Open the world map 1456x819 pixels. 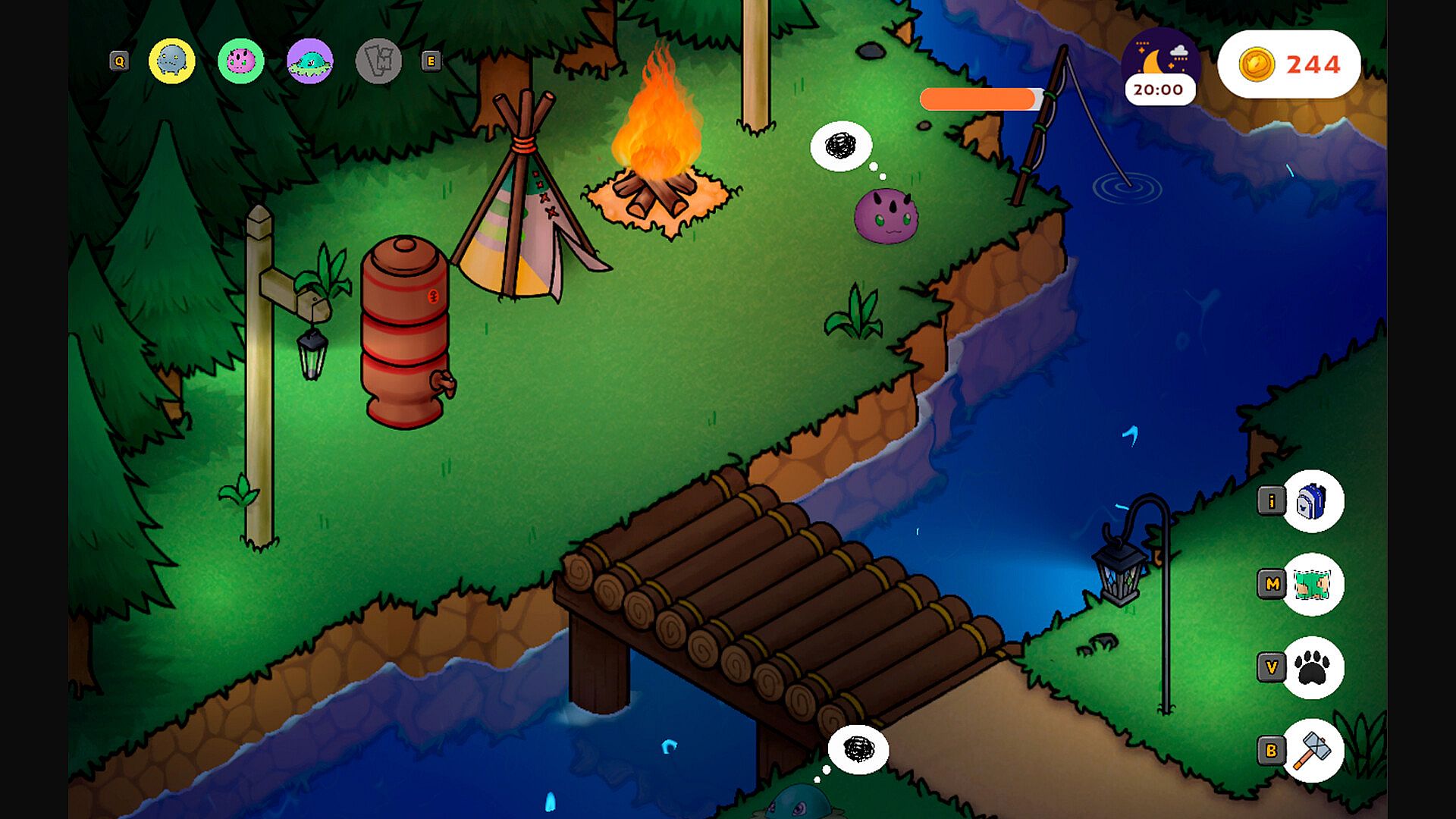point(1313,585)
